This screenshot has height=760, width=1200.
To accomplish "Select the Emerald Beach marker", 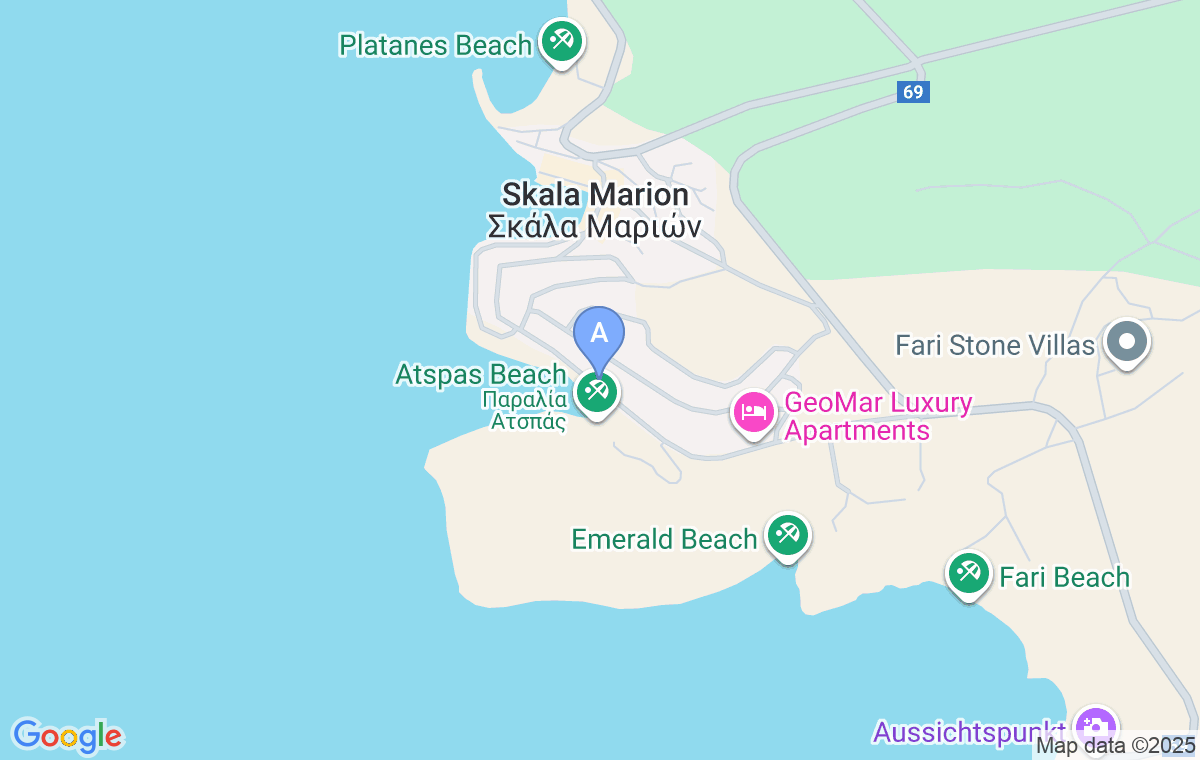I will [787, 535].
